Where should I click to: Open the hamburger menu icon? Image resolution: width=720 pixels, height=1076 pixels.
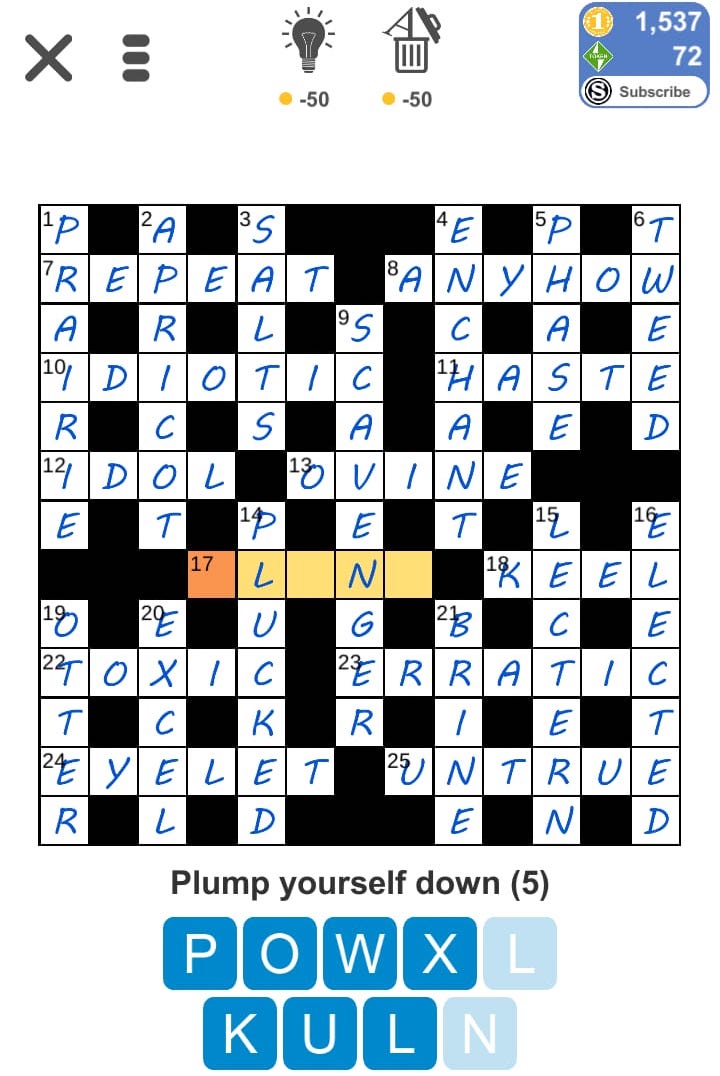pyautogui.click(x=135, y=57)
